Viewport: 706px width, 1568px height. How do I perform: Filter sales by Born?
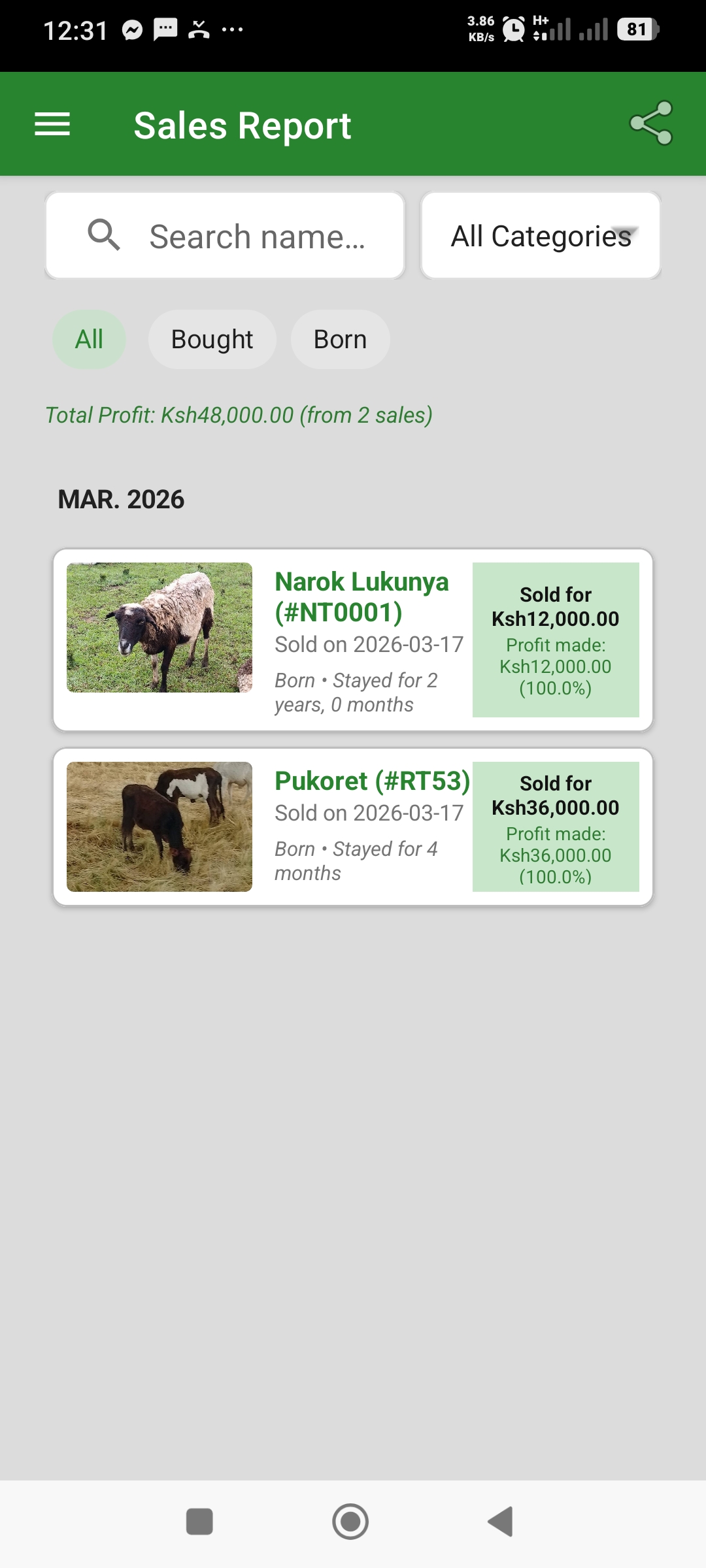click(340, 340)
